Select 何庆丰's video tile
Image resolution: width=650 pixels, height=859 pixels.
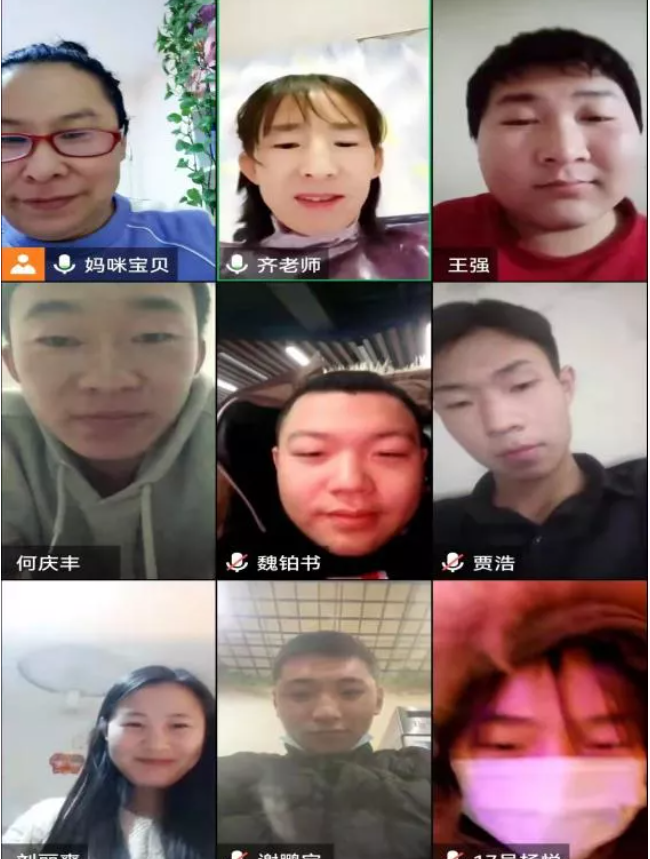click(x=108, y=430)
